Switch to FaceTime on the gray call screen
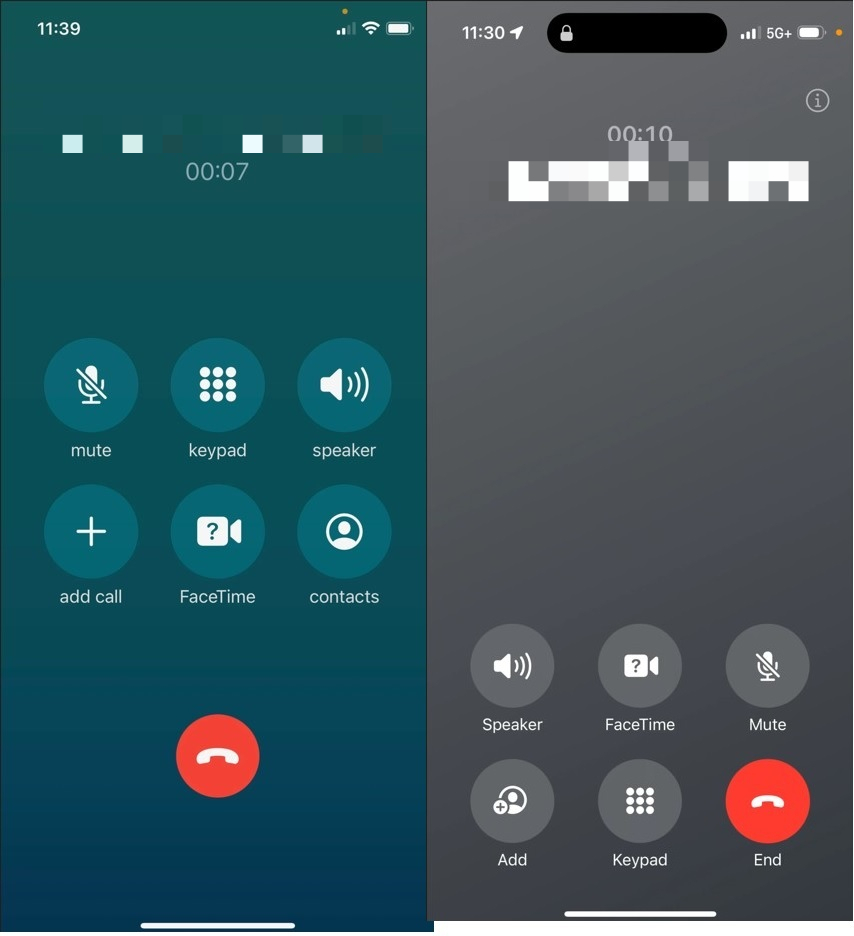The image size is (854, 936). (640, 666)
